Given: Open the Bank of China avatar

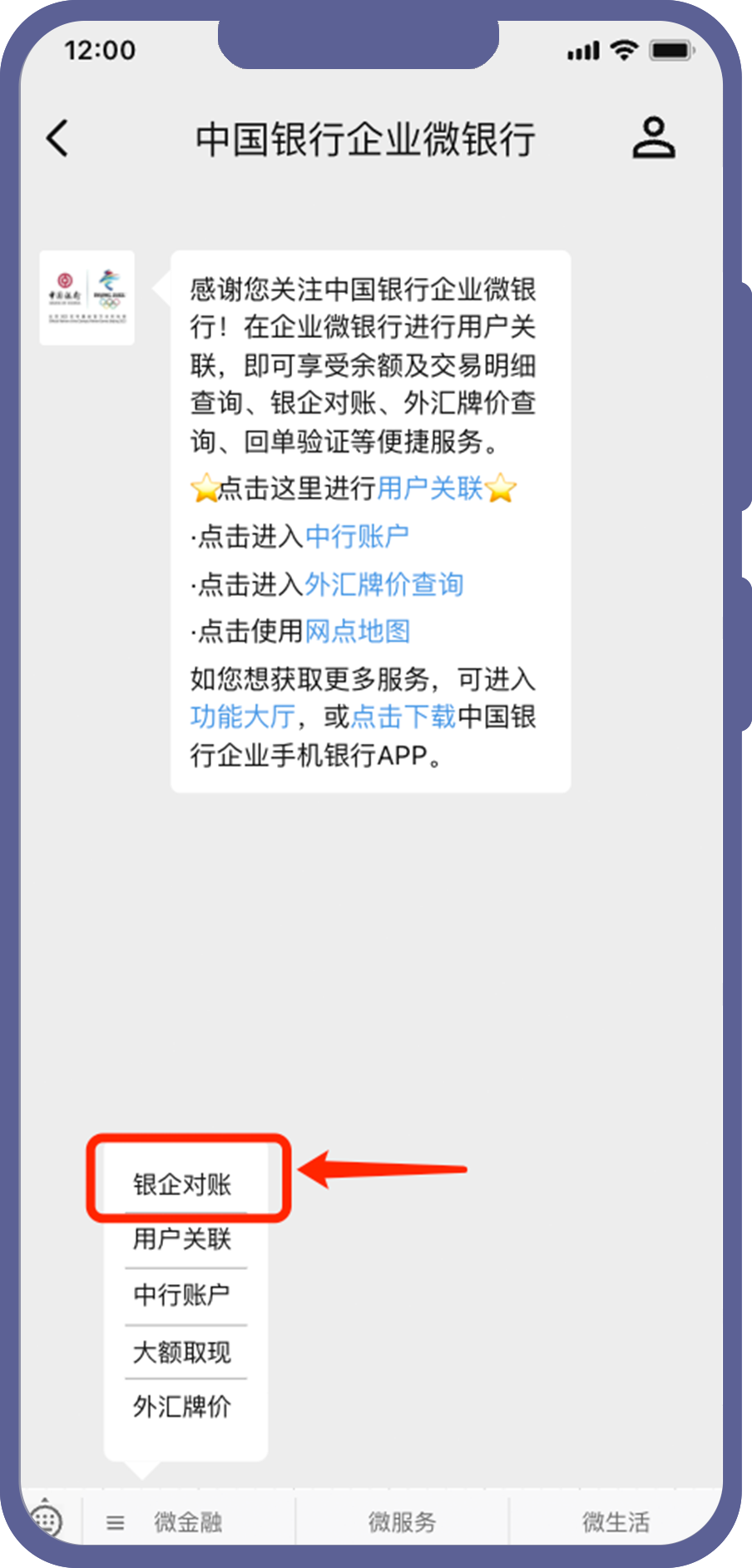Looking at the screenshot, I should point(87,298).
